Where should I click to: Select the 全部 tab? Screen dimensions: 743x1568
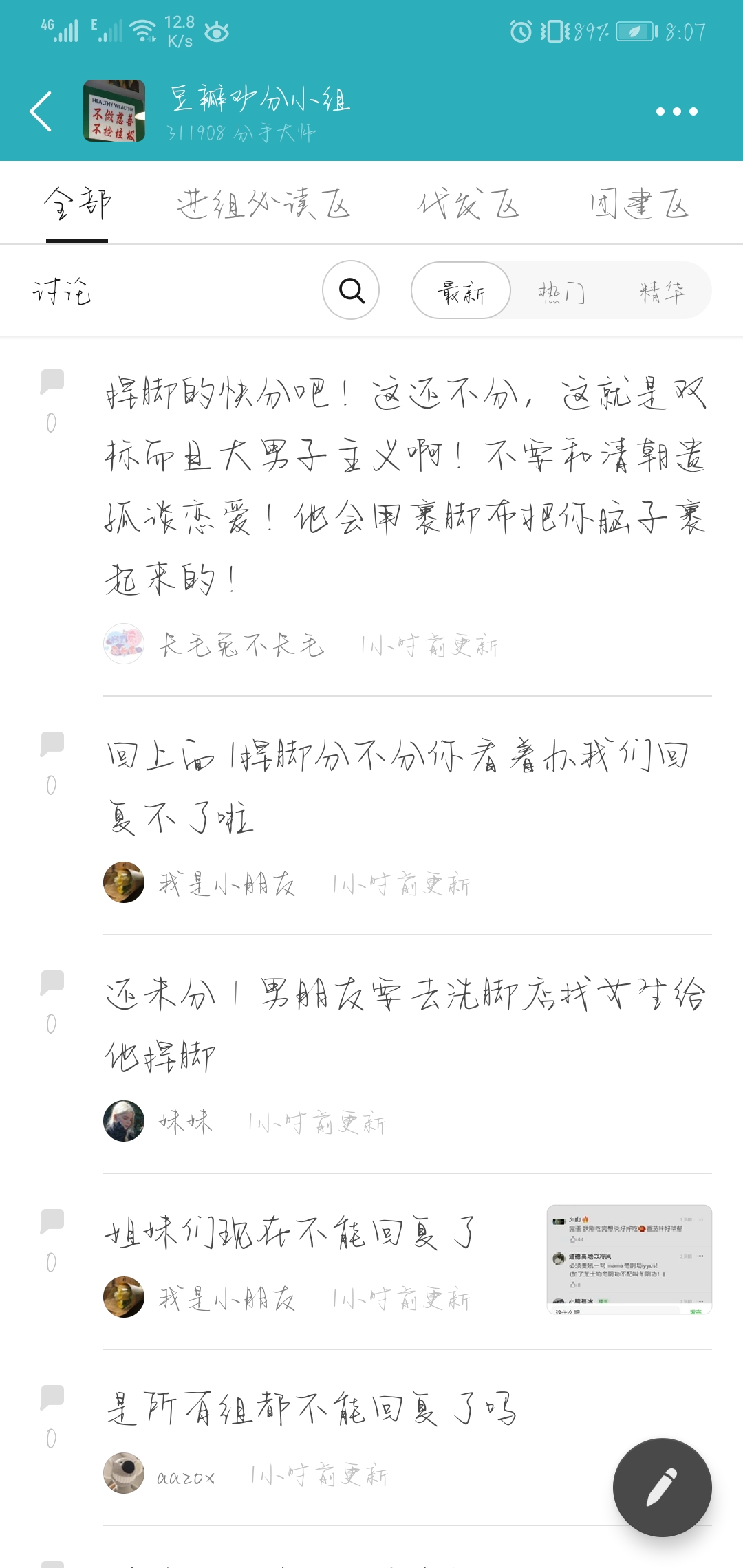77,204
